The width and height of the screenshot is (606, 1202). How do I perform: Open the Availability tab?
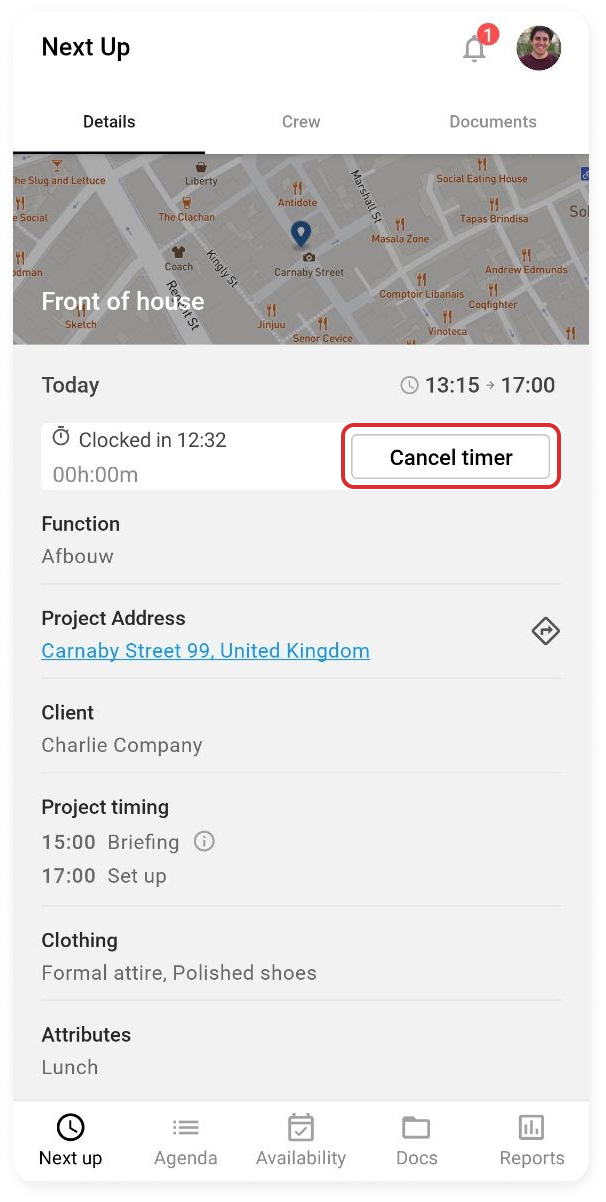(300, 1140)
